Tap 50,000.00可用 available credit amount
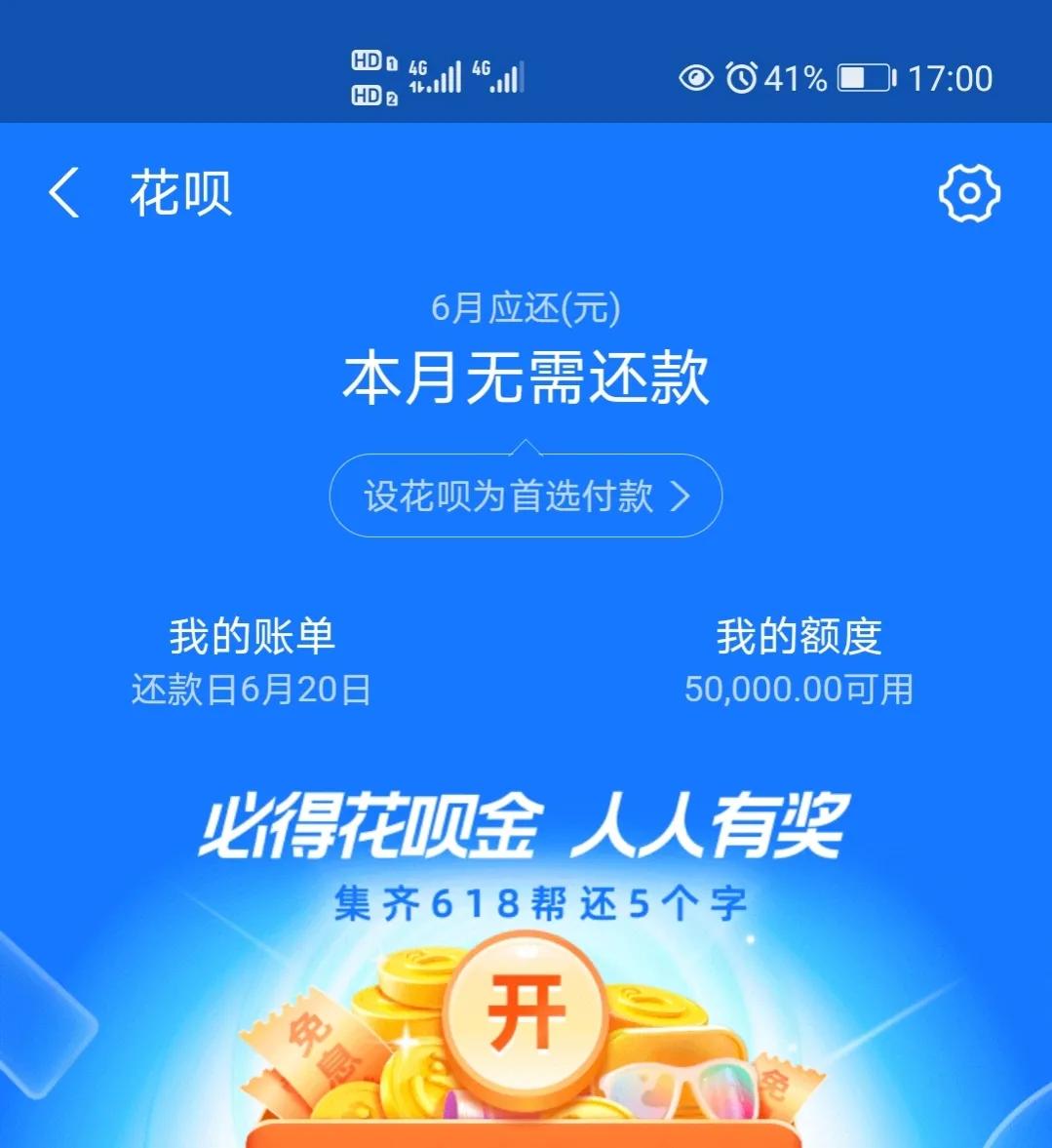The width and height of the screenshot is (1052, 1148). click(800, 690)
